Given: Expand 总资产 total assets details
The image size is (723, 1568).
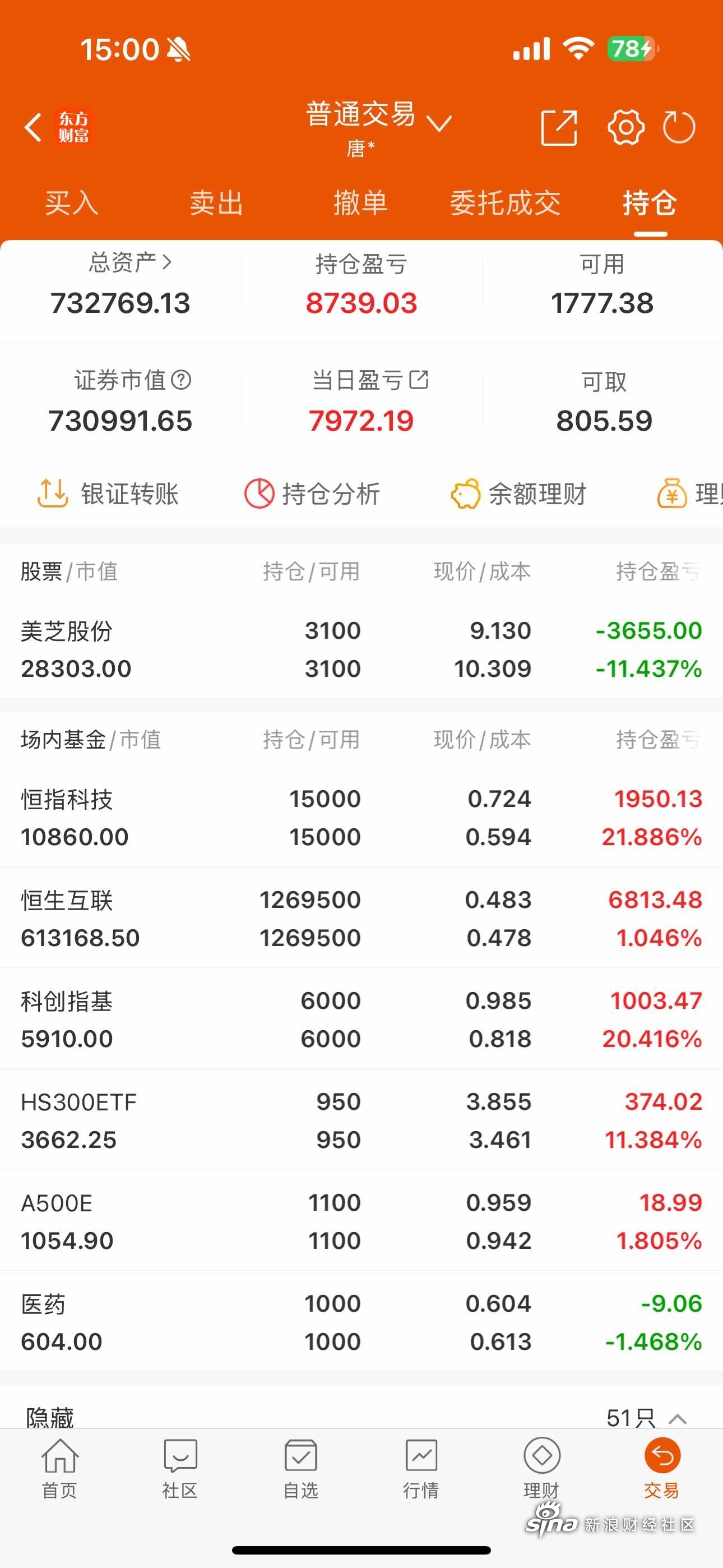Looking at the screenshot, I should point(126,263).
